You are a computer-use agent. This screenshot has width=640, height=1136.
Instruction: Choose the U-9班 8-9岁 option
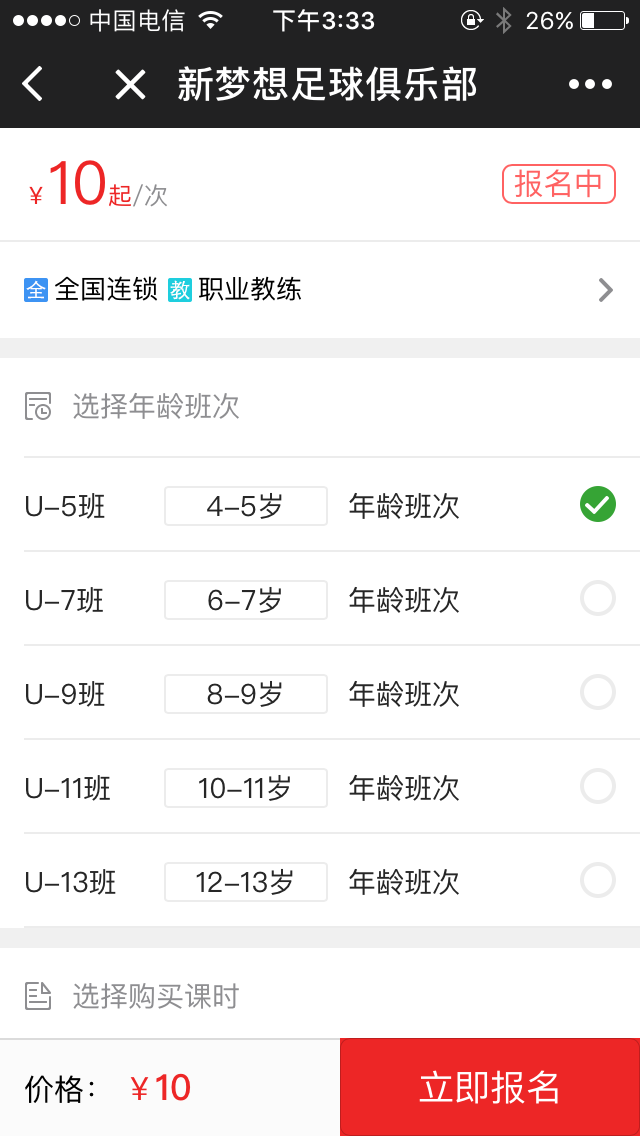(x=597, y=693)
